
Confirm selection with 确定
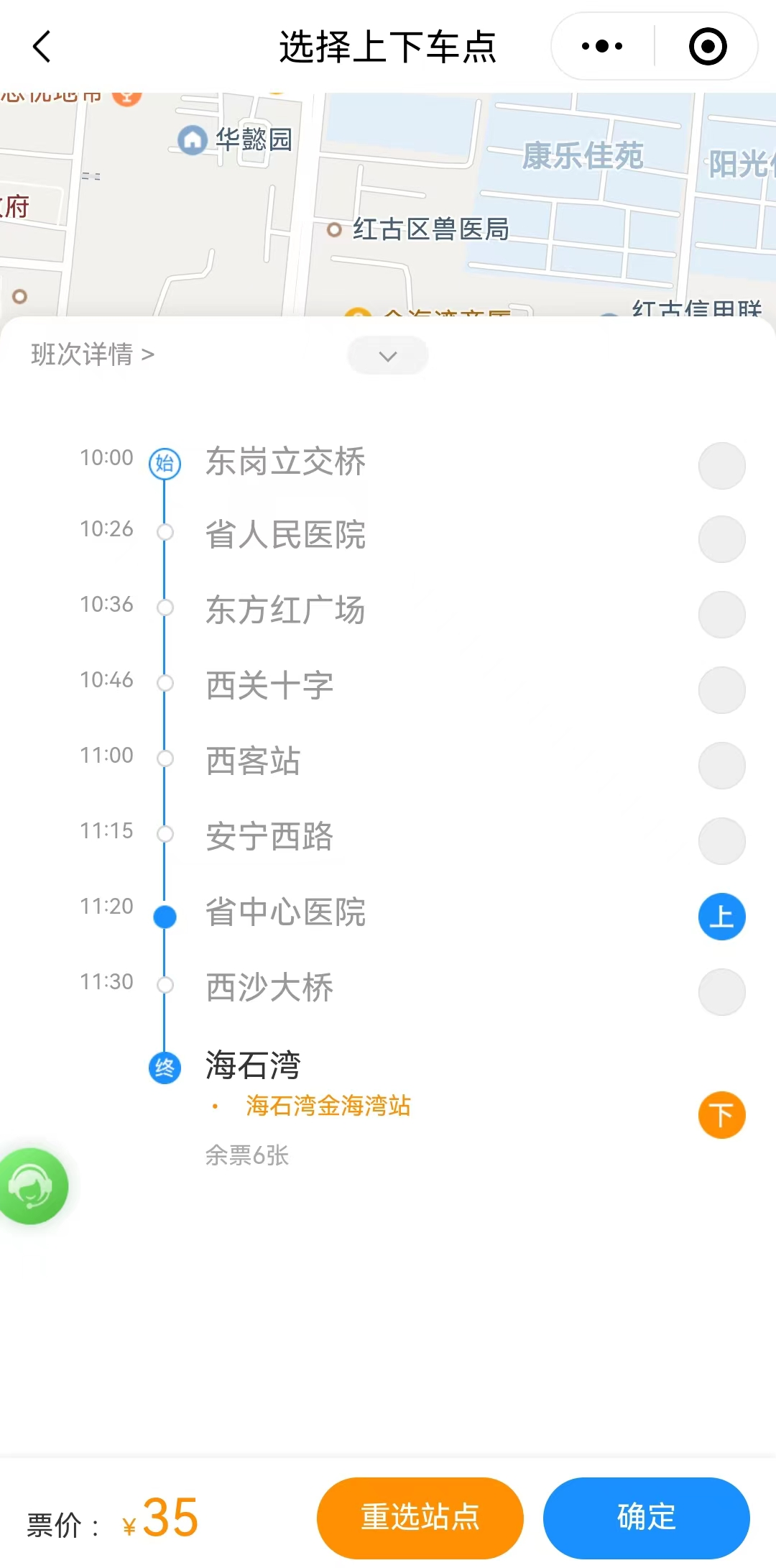646,1517
